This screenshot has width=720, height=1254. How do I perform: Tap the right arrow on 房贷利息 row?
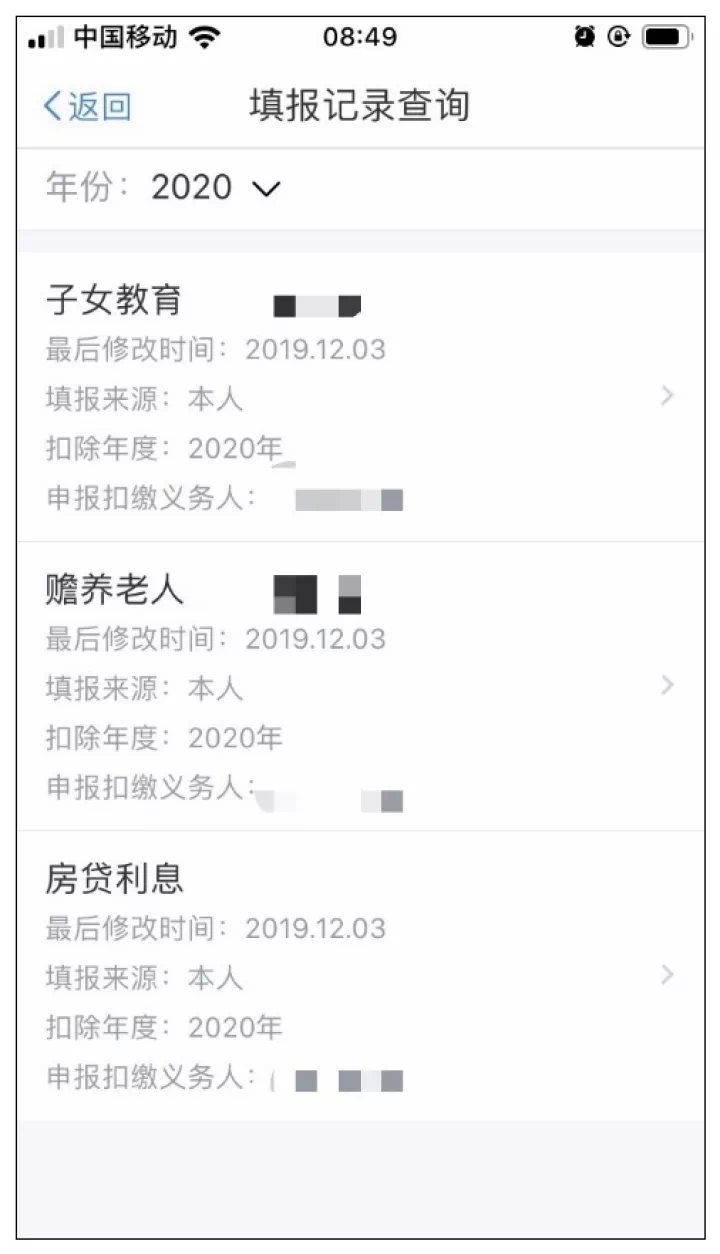click(667, 973)
